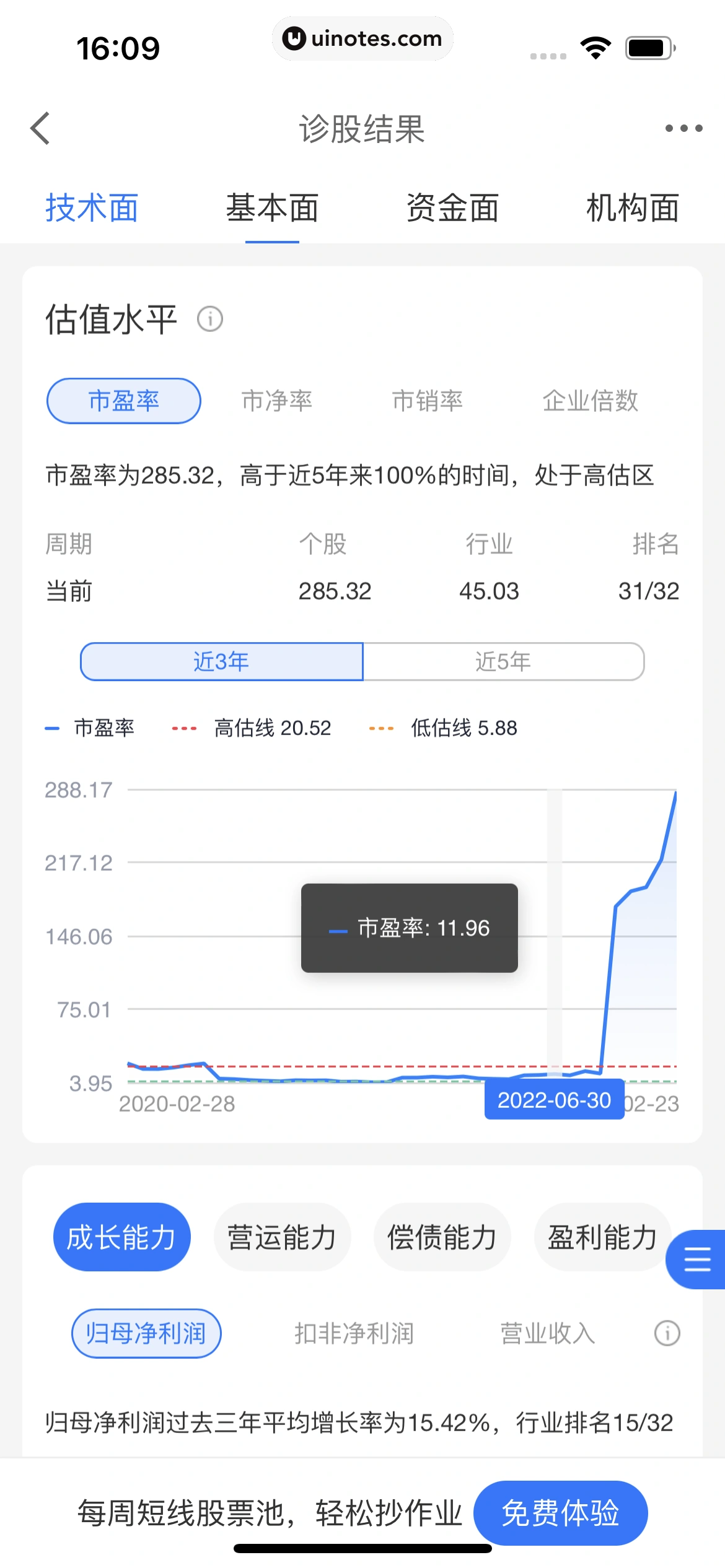
Task: Click the Wi-Fi status bar icon
Action: 595,46
